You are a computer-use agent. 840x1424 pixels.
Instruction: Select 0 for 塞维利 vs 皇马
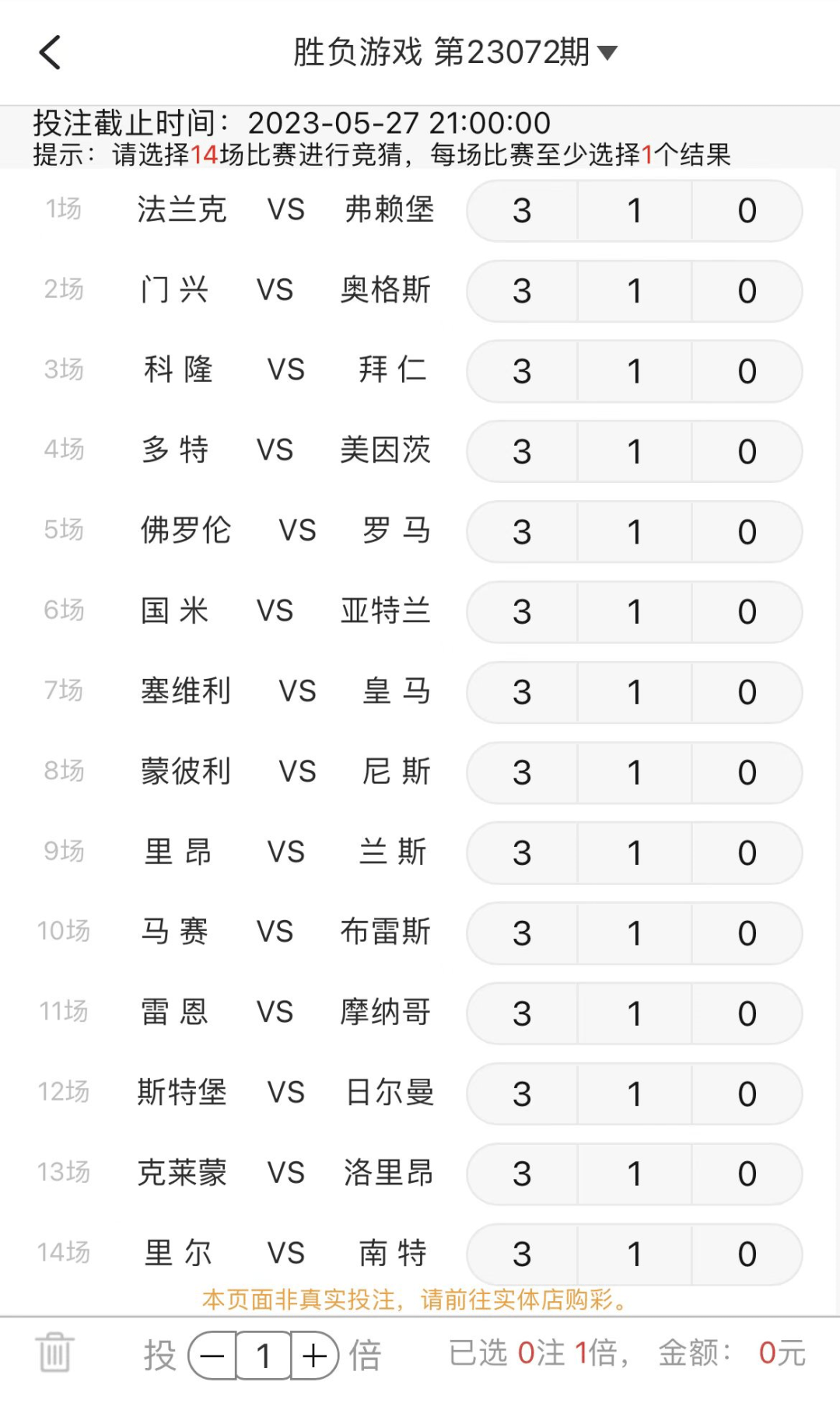(x=747, y=692)
